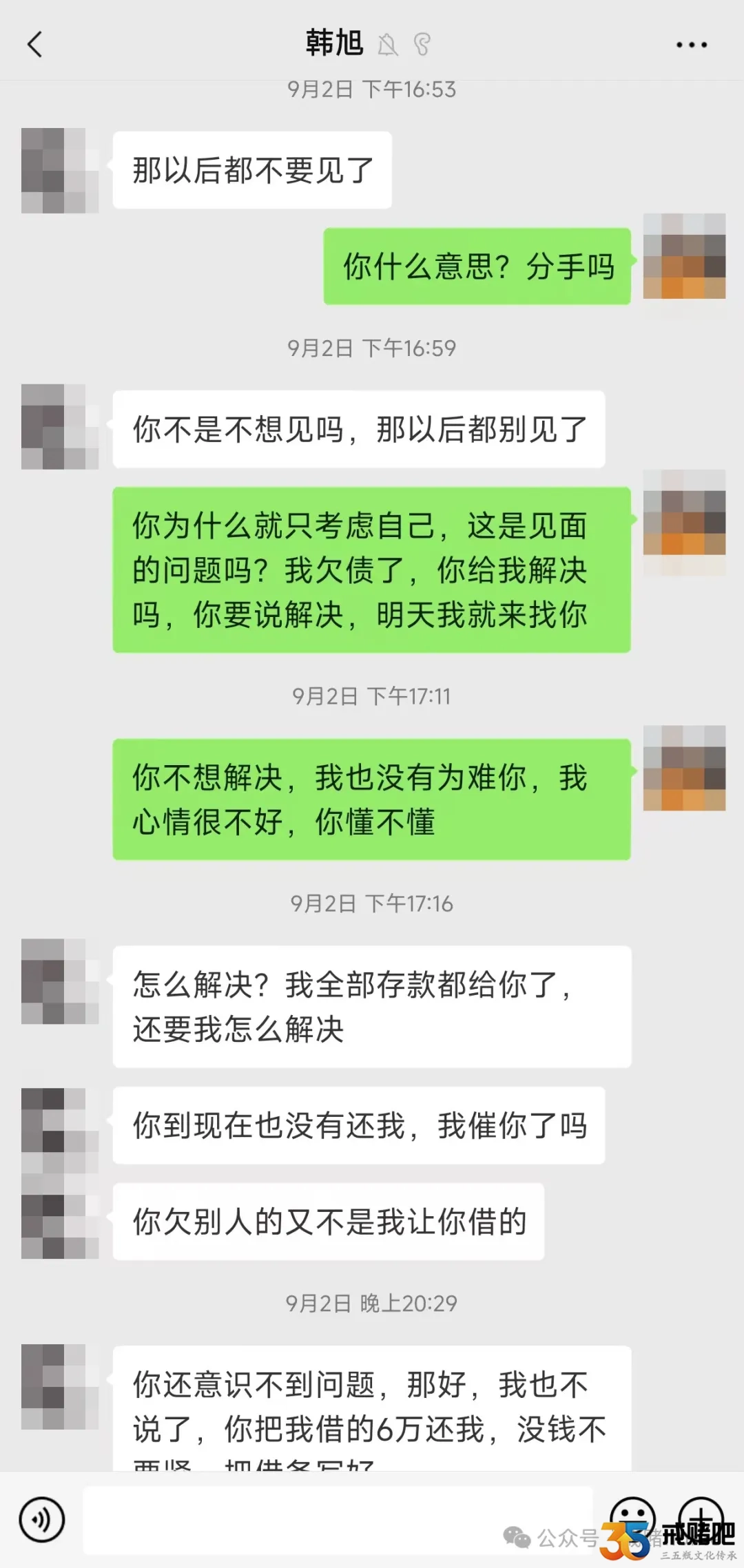The height and width of the screenshot is (1568, 744).
Task: Open own avatar beside 你什么意思？分手吗
Action: [x=684, y=256]
